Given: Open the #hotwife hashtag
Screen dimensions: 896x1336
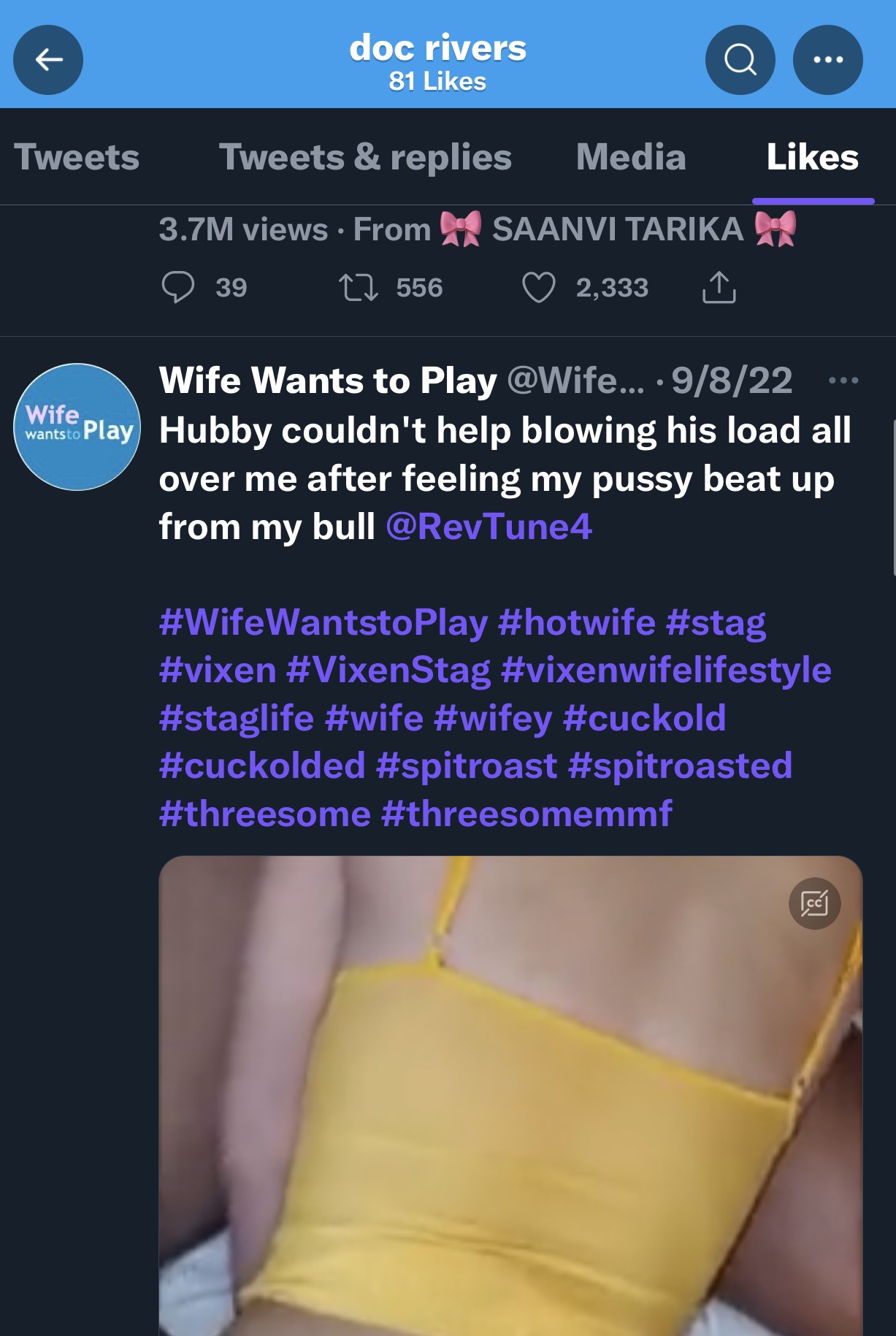Looking at the screenshot, I should tap(576, 622).
